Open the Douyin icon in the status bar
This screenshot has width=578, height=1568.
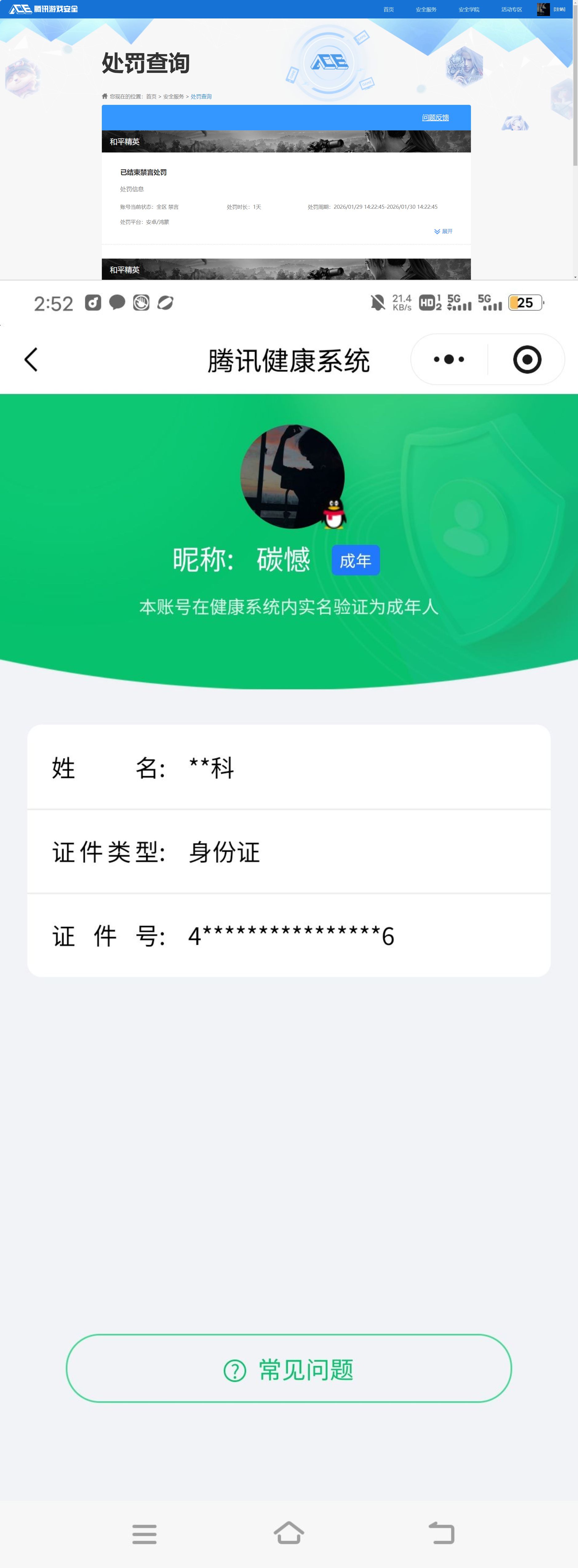pyautogui.click(x=93, y=303)
